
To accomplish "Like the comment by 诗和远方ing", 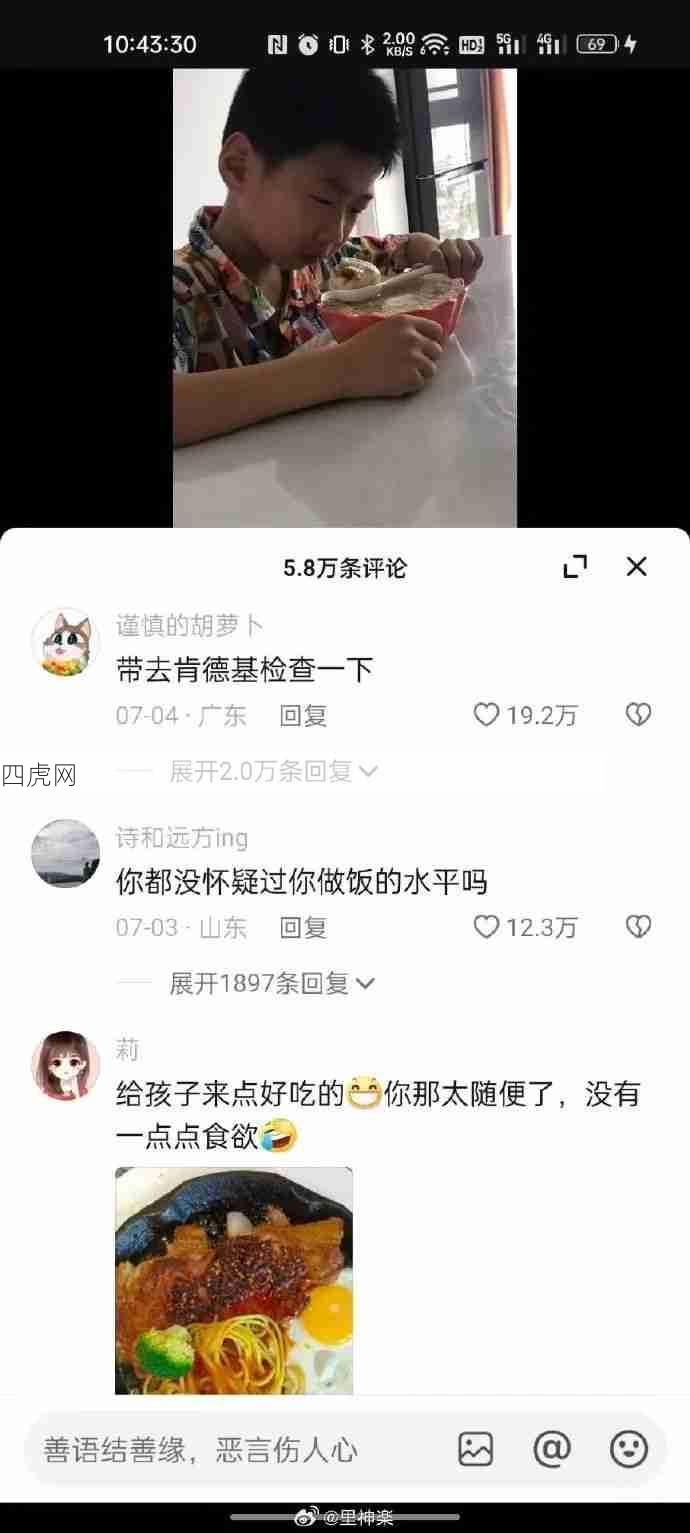I will tap(487, 927).
